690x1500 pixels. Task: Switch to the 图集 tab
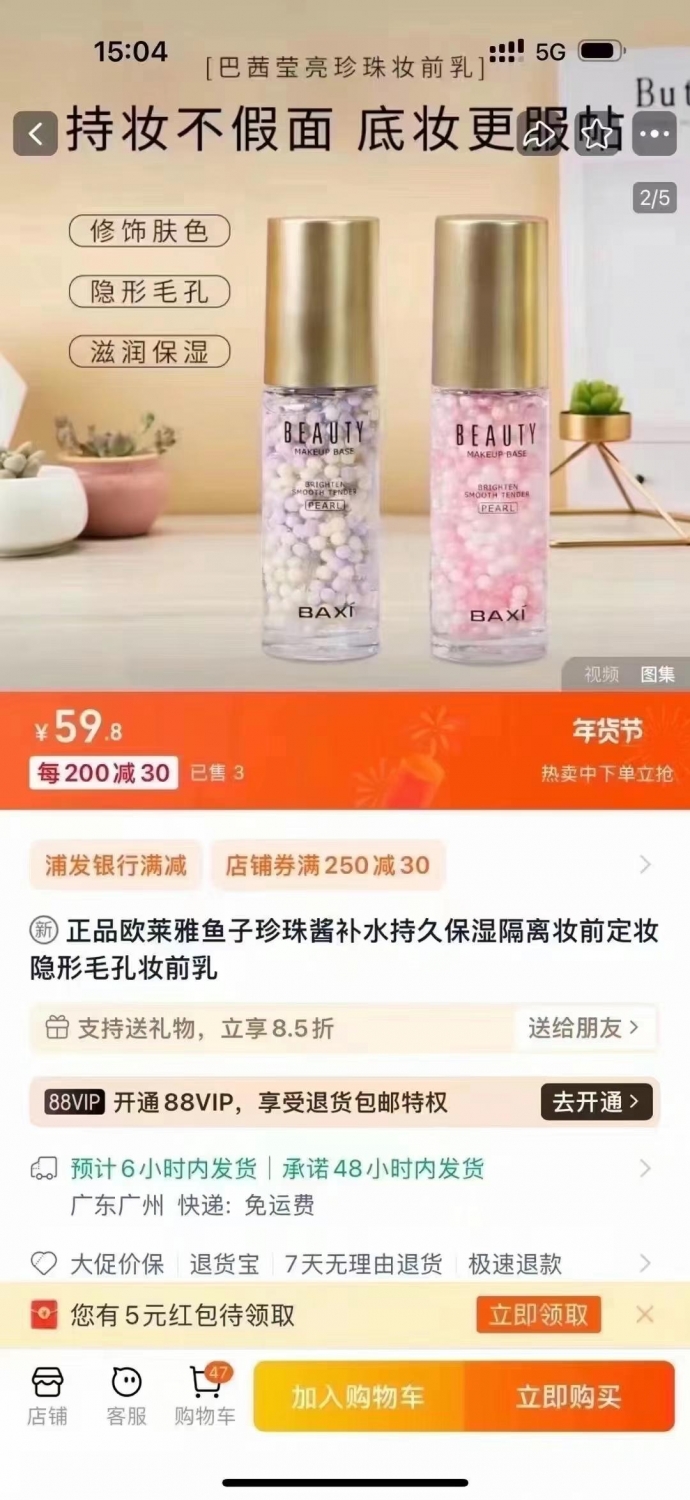point(657,675)
